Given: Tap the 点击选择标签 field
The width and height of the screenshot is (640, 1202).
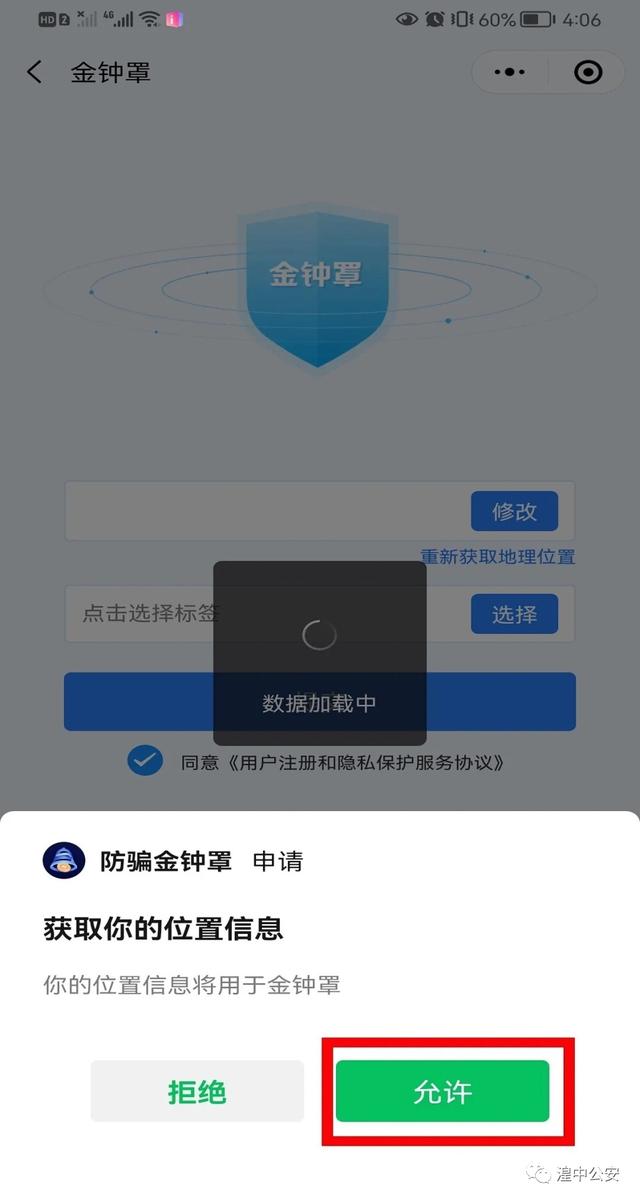Looking at the screenshot, I should coord(266,614).
